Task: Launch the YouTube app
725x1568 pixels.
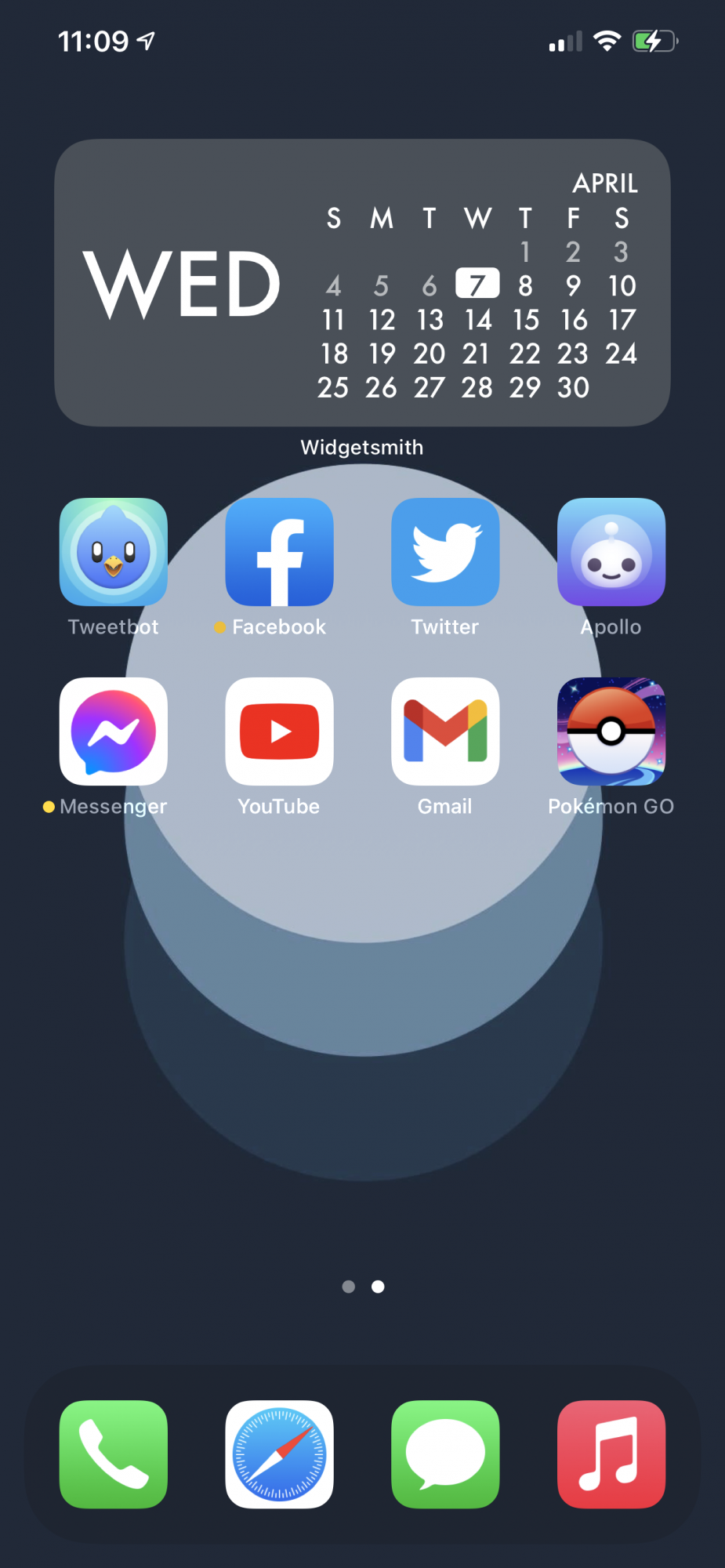Action: (x=279, y=731)
